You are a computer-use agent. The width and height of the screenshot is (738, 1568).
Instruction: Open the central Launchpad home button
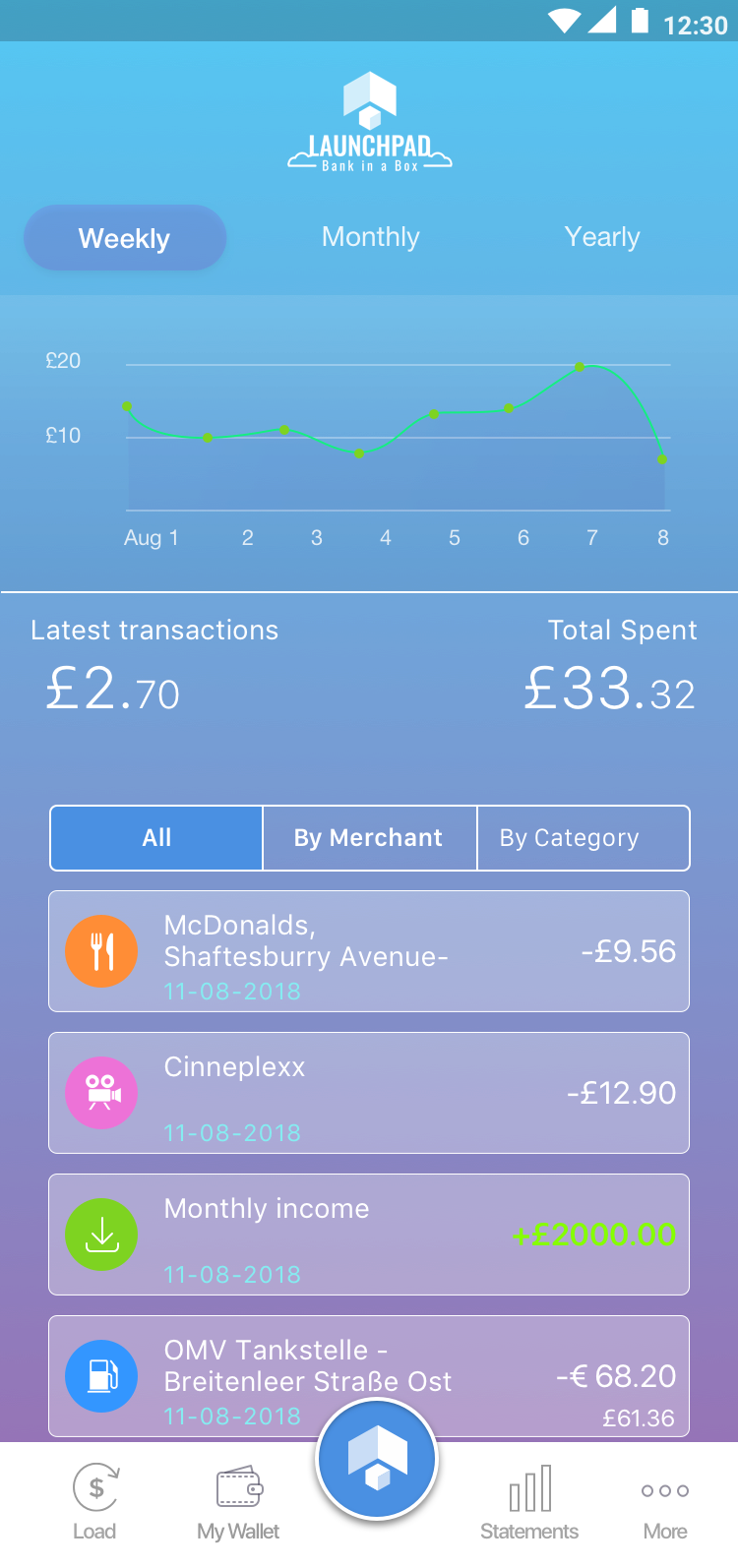click(377, 1460)
